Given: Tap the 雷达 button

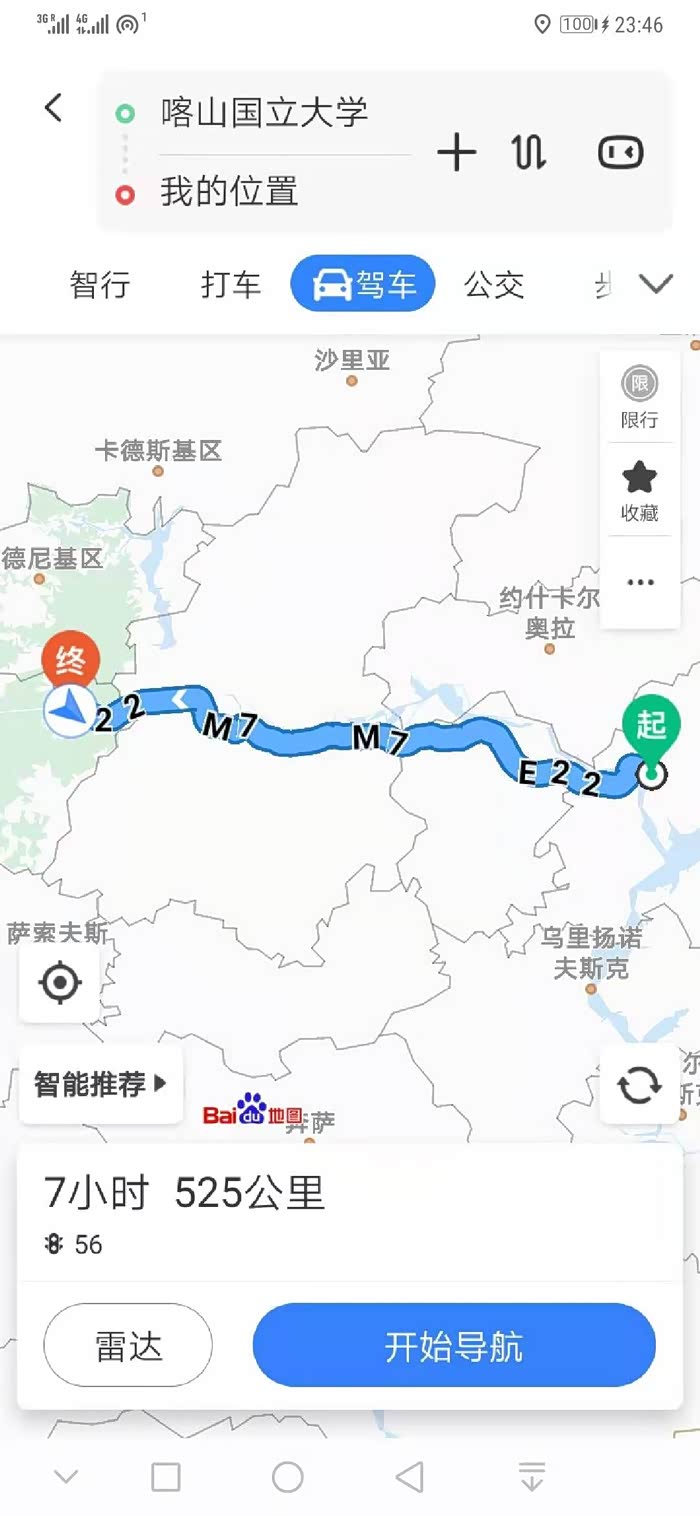Looking at the screenshot, I should click(x=128, y=1345).
